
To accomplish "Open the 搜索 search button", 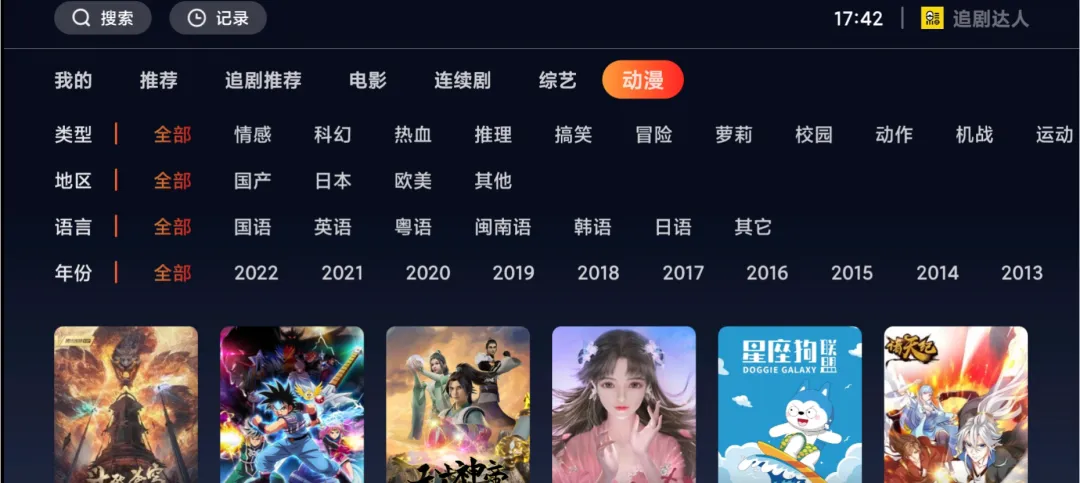I will pos(103,18).
